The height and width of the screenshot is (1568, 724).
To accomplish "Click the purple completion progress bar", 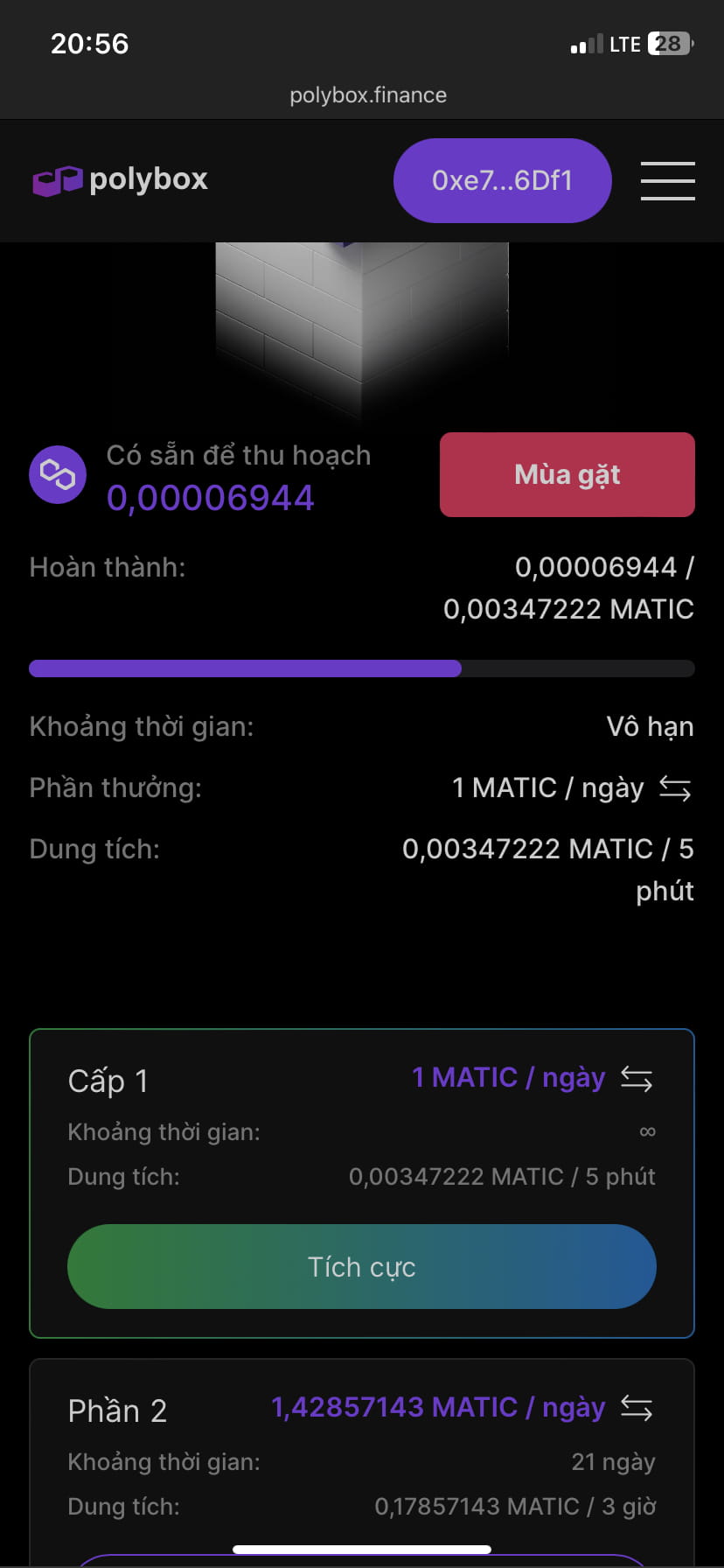I will tap(245, 668).
